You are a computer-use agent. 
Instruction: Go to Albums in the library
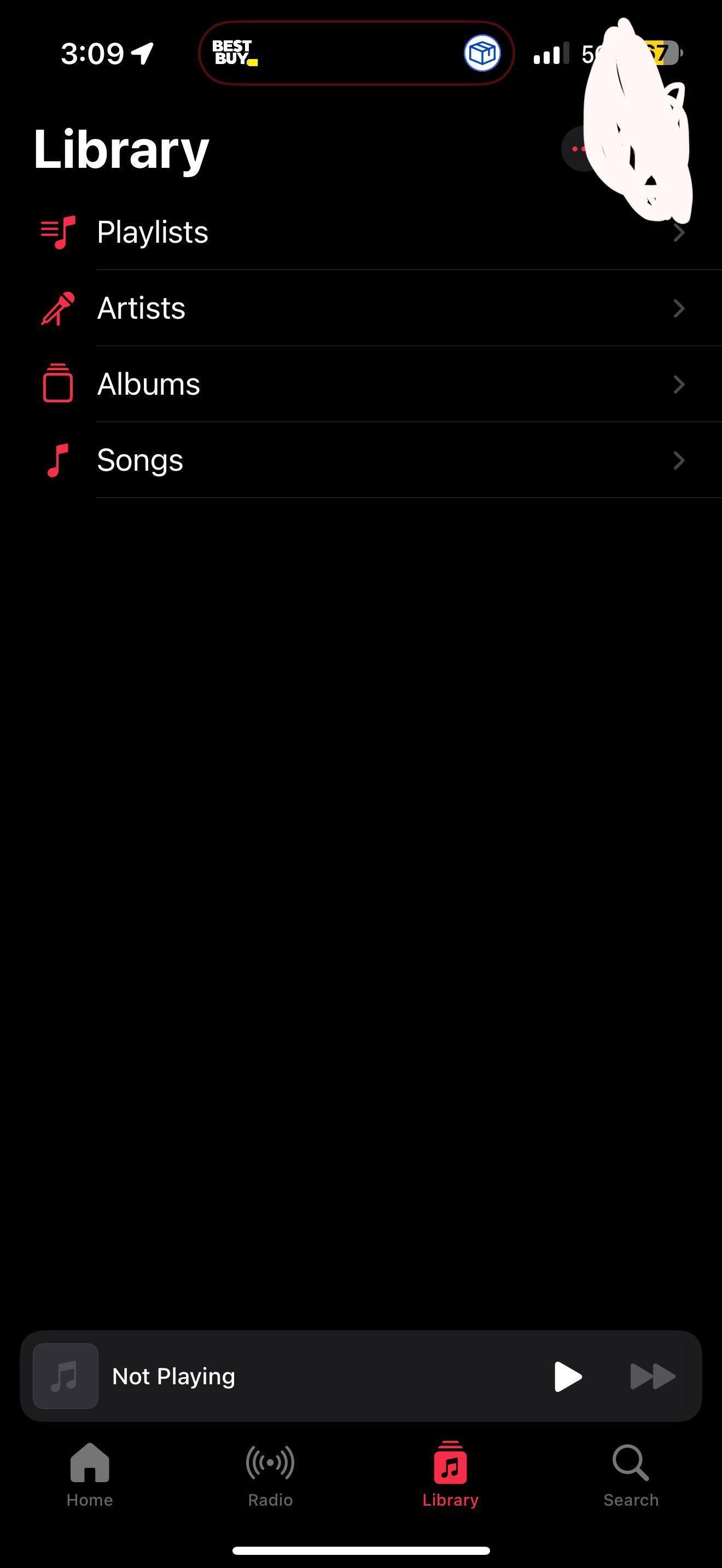(149, 385)
